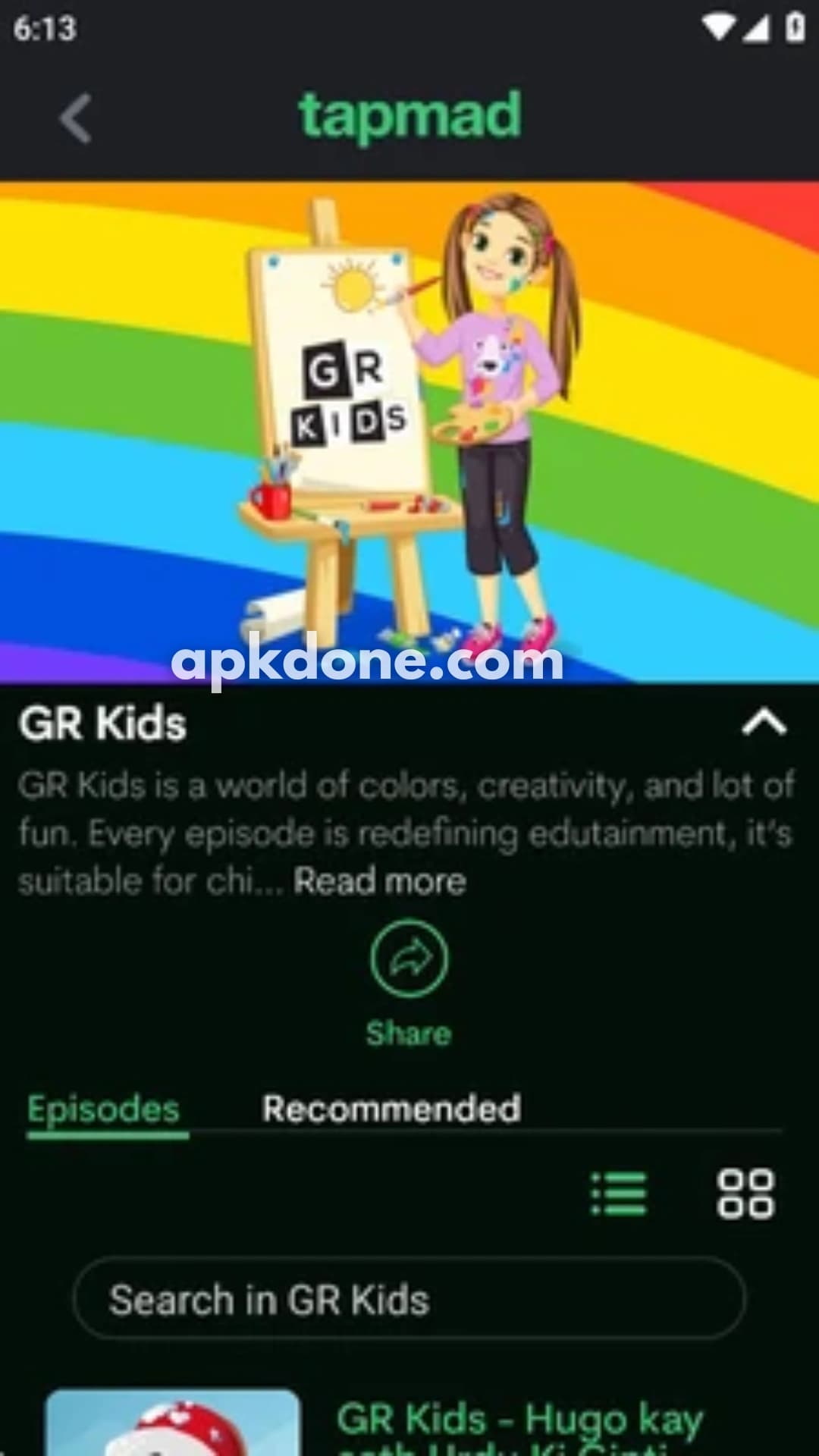Share the GR Kids show
The height and width of the screenshot is (1456, 819).
pyautogui.click(x=409, y=984)
